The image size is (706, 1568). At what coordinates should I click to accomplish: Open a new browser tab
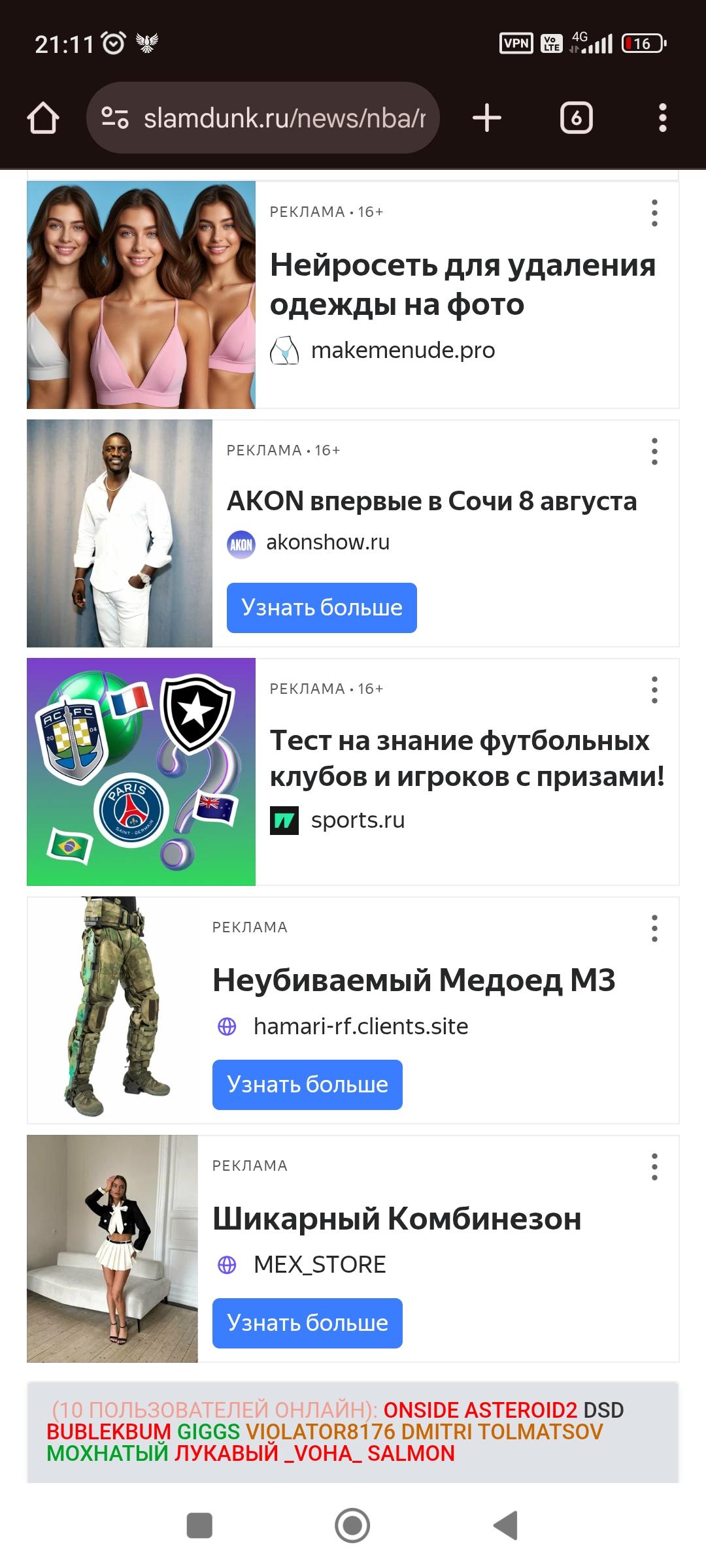[x=486, y=118]
